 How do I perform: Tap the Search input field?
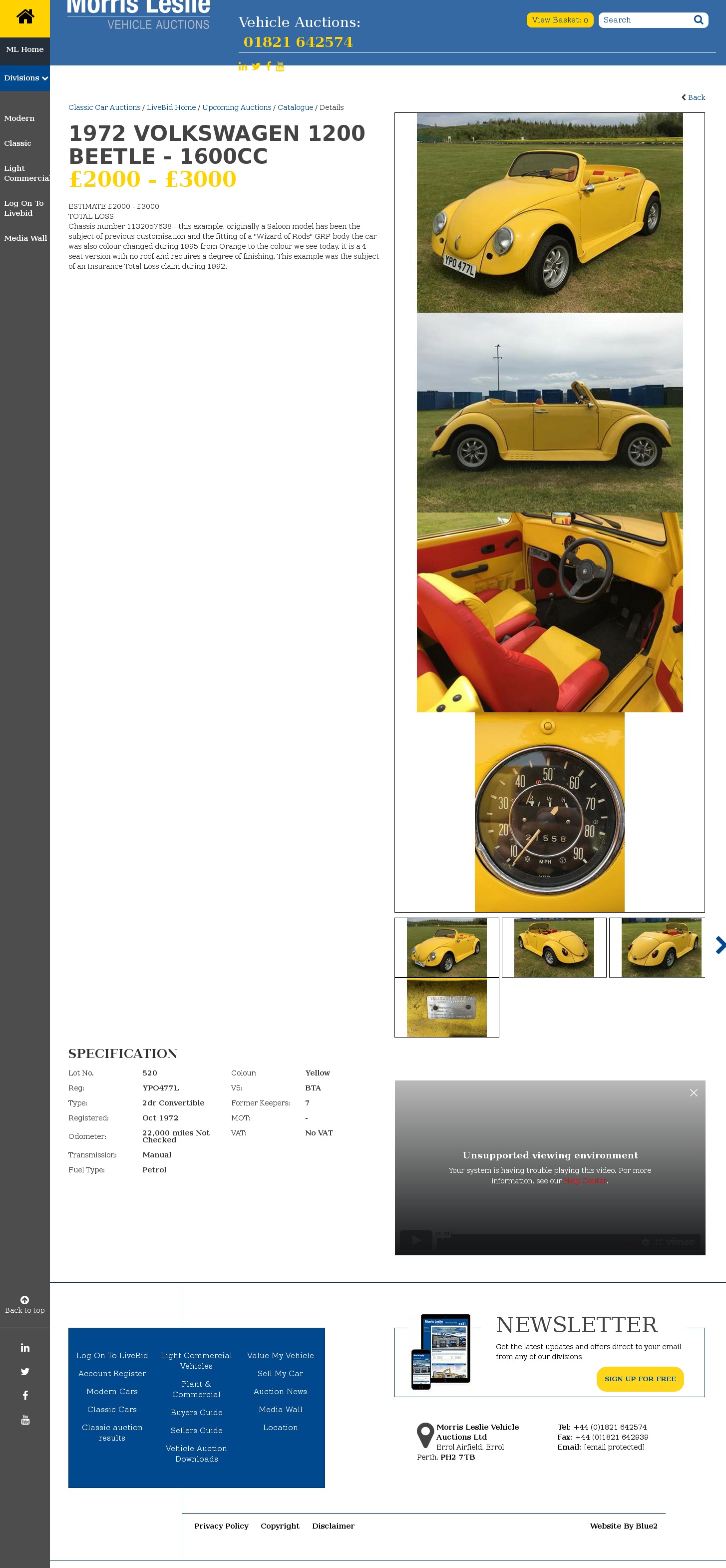click(645, 20)
